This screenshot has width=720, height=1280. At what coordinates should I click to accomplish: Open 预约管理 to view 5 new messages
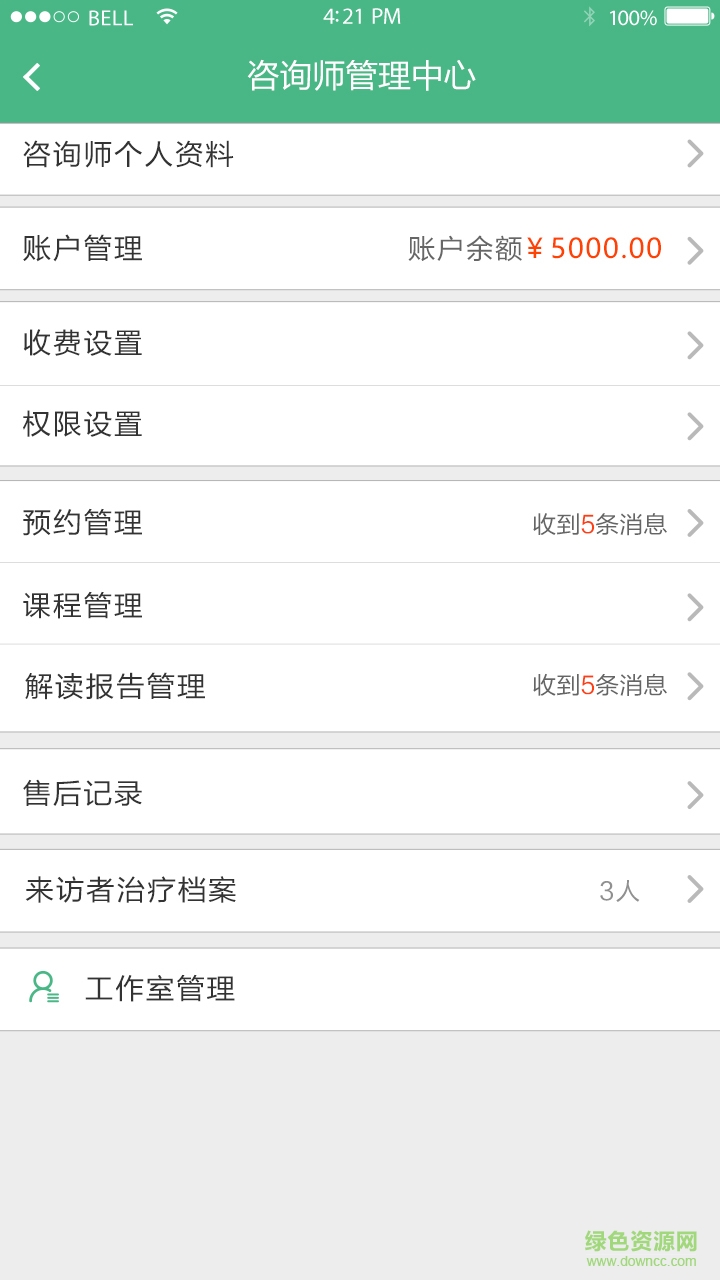(360, 523)
